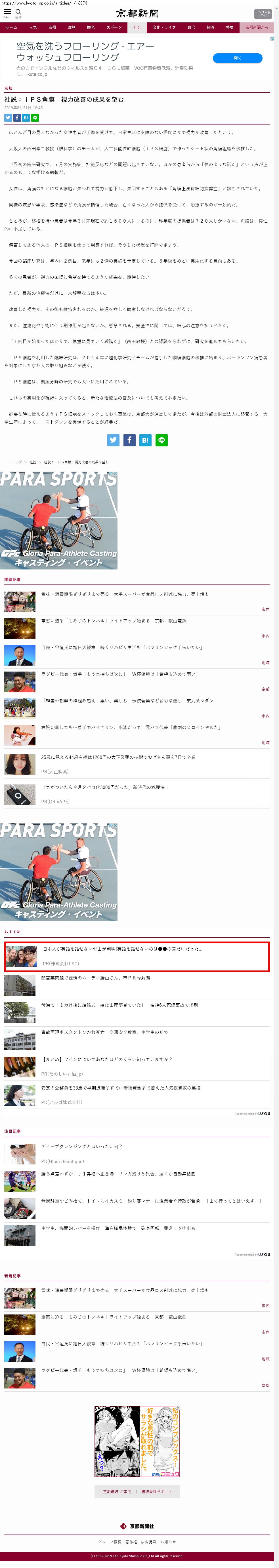Viewport: 279px width, 1568px height.
Task: Bookmark on Hatena below the article text
Action: 145,440
